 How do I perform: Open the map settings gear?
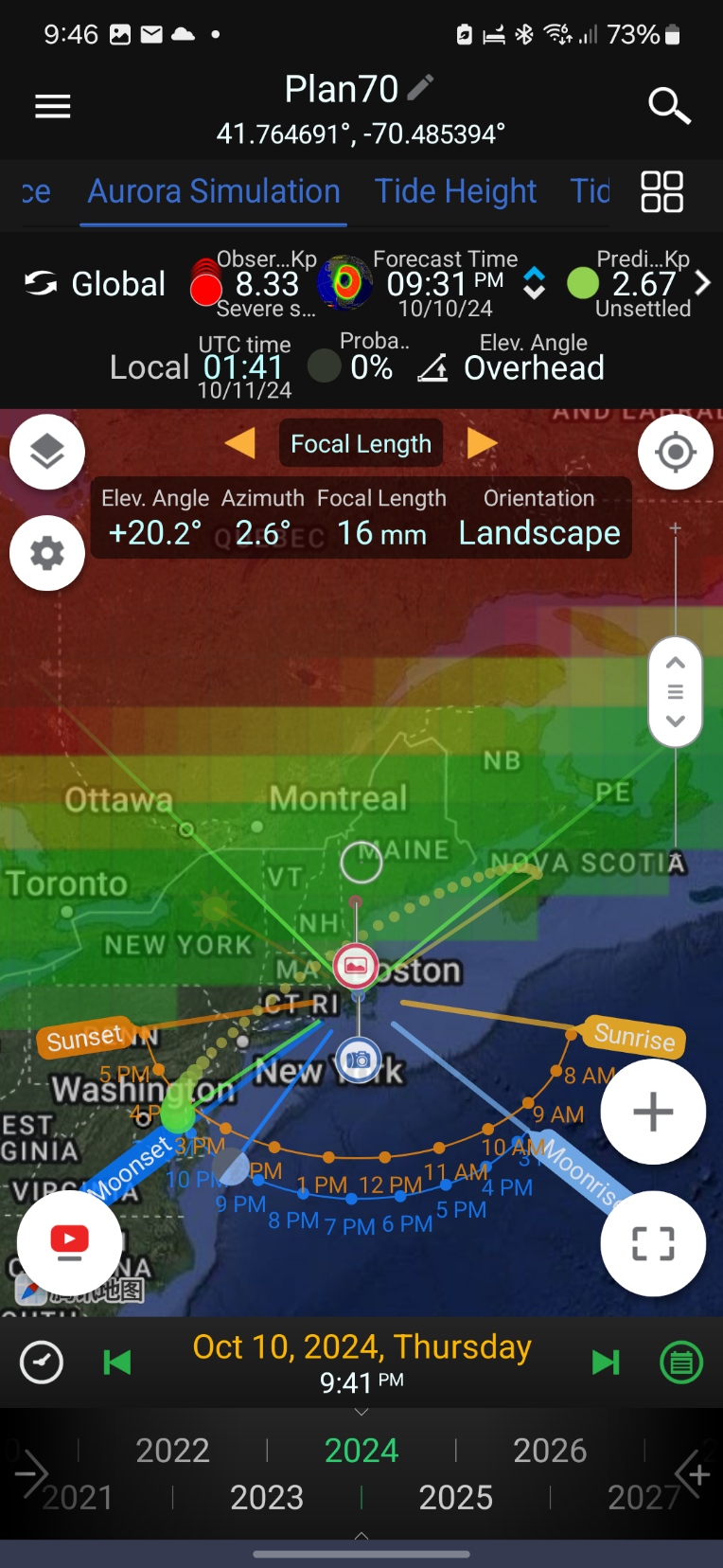(x=47, y=553)
